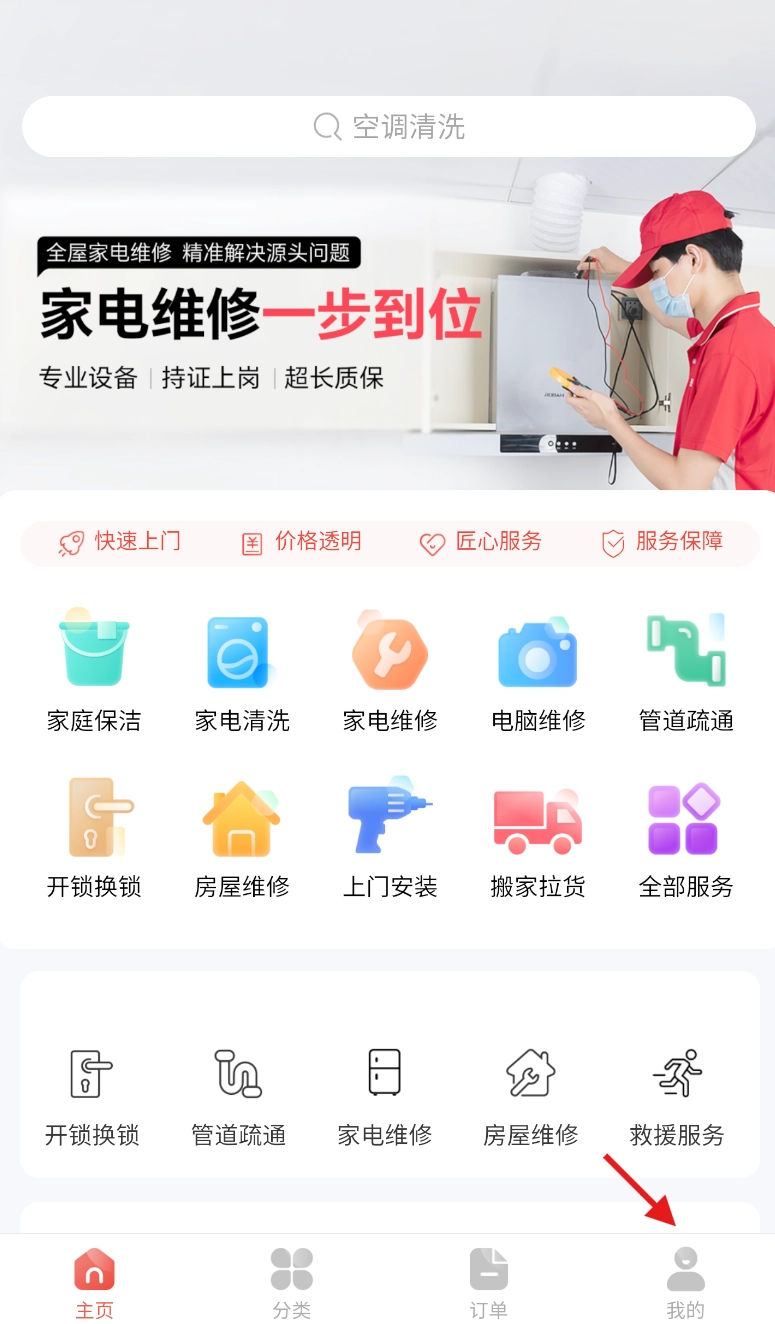Open 管道疏通 with the outline pipe icon
Viewport: 775px width, 1324px height.
[x=238, y=1096]
